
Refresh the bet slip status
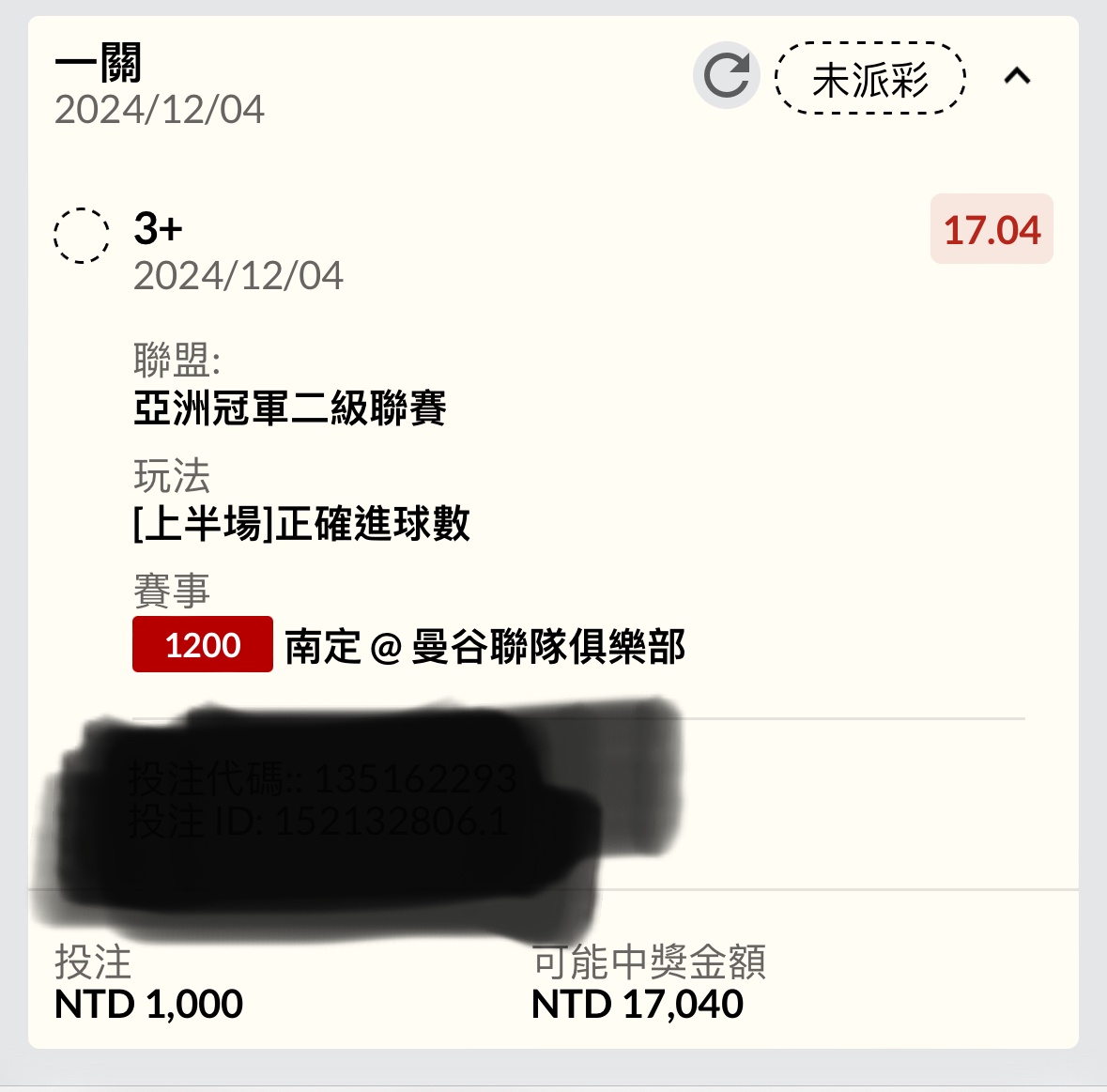[x=726, y=76]
